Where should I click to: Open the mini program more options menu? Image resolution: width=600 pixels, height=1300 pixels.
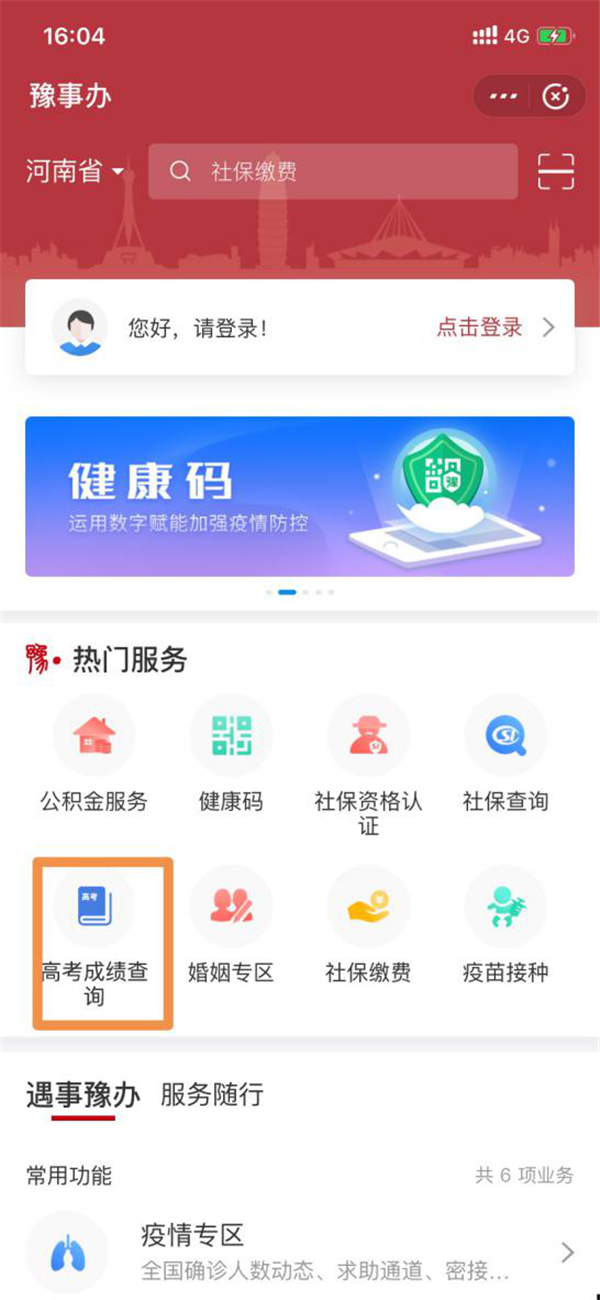[503, 96]
